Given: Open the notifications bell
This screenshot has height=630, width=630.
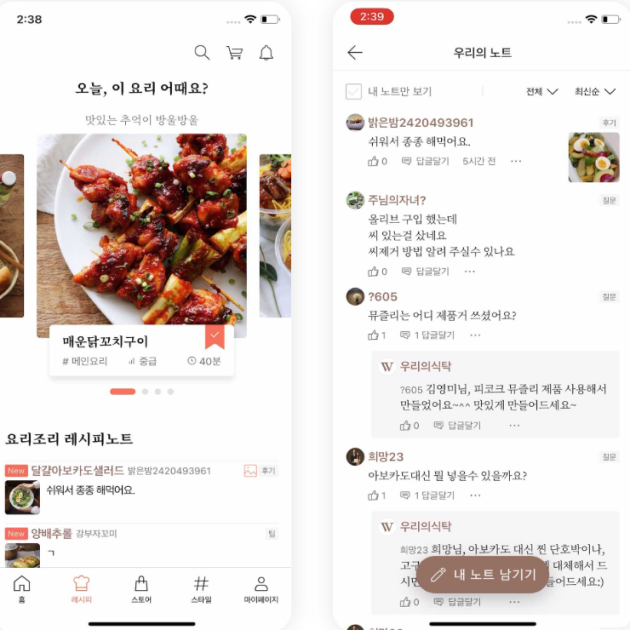Looking at the screenshot, I should pyautogui.click(x=266, y=53).
